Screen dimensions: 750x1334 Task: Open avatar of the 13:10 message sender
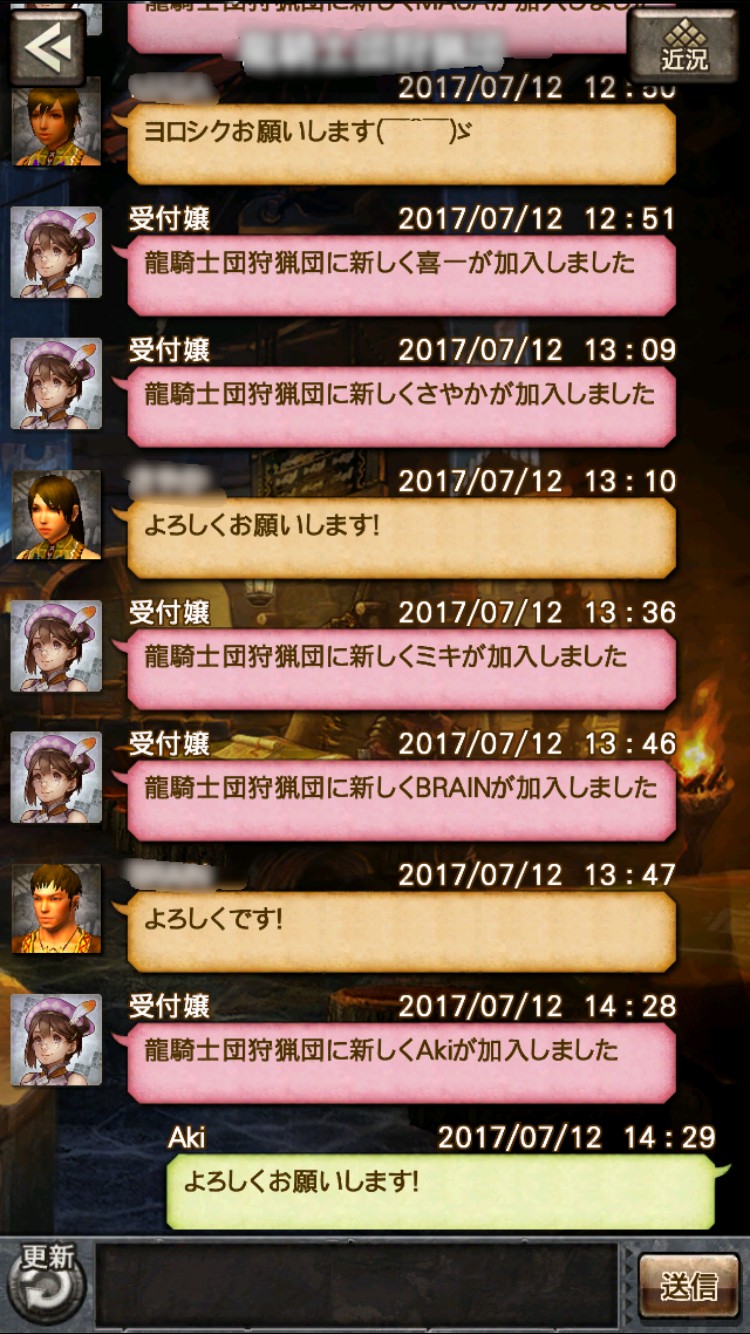[x=56, y=514]
